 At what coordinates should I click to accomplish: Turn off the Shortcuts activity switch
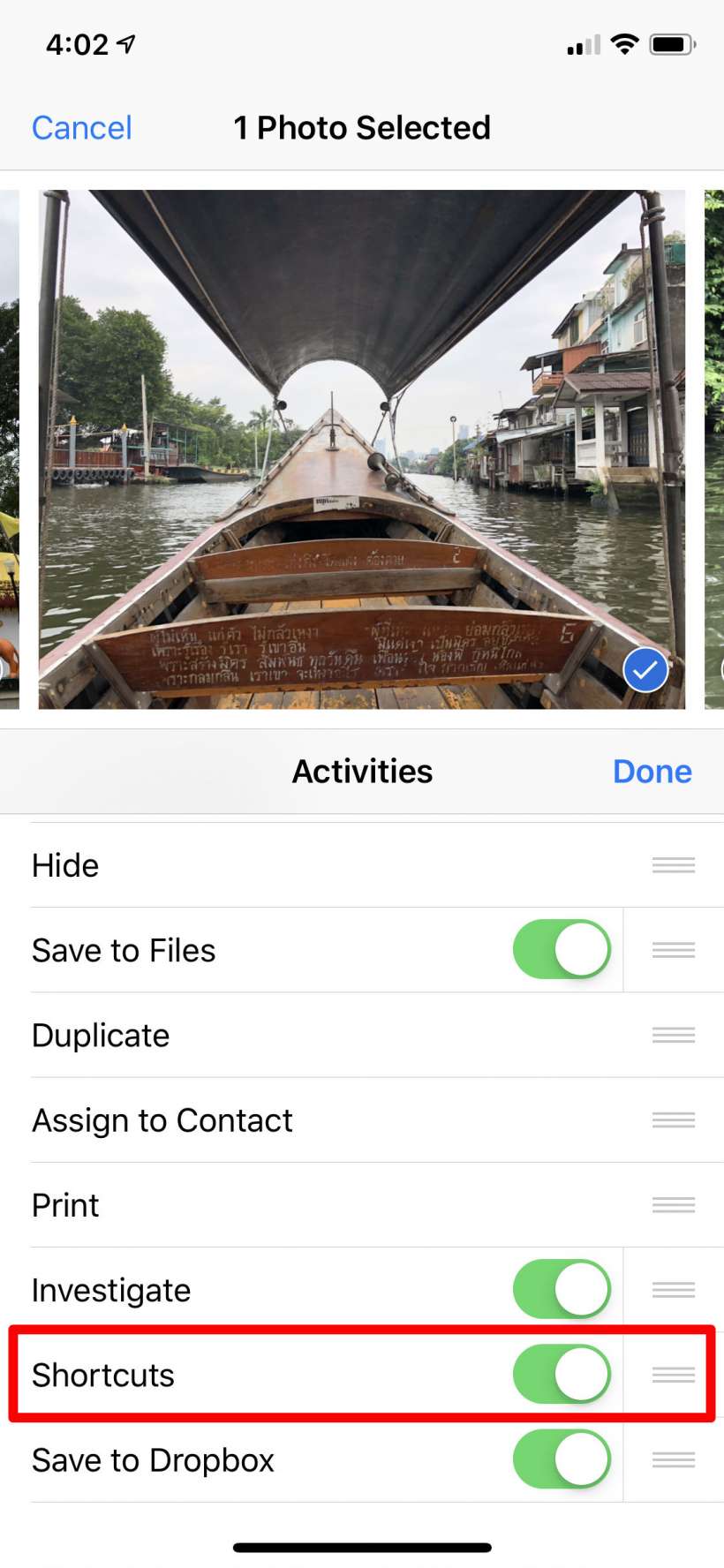pos(562,1375)
